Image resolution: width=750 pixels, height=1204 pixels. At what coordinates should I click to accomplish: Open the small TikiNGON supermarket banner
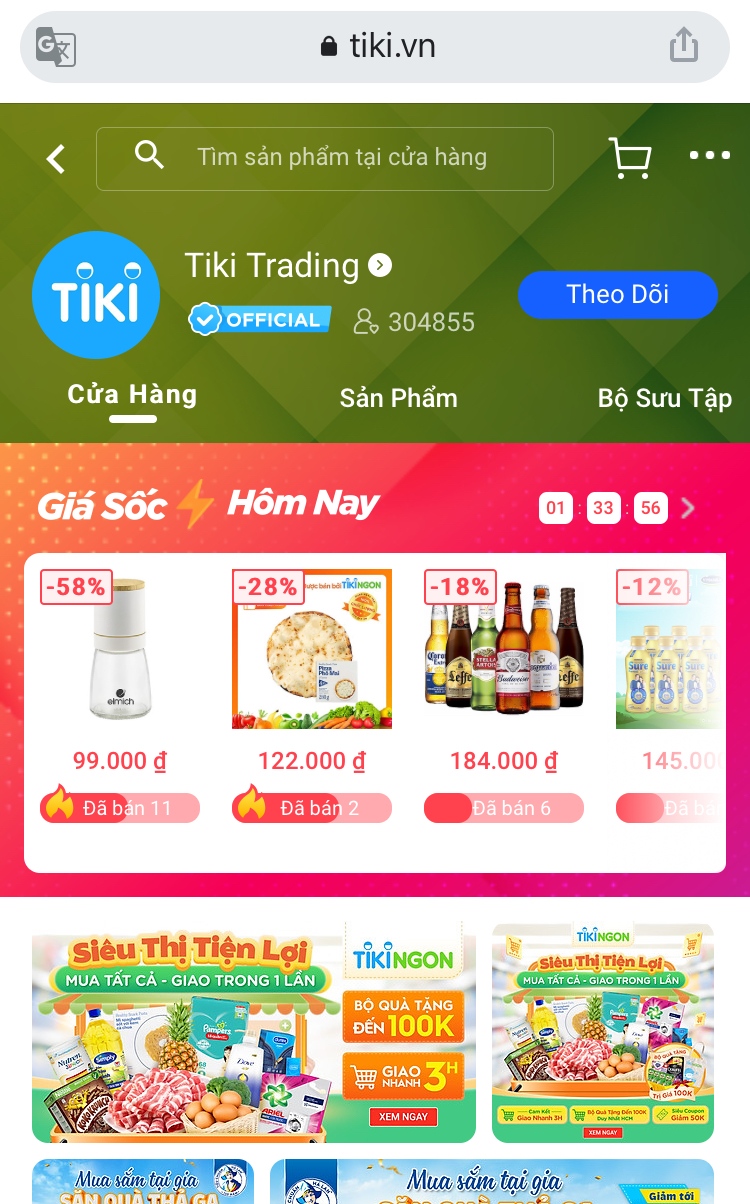pyautogui.click(x=603, y=1033)
